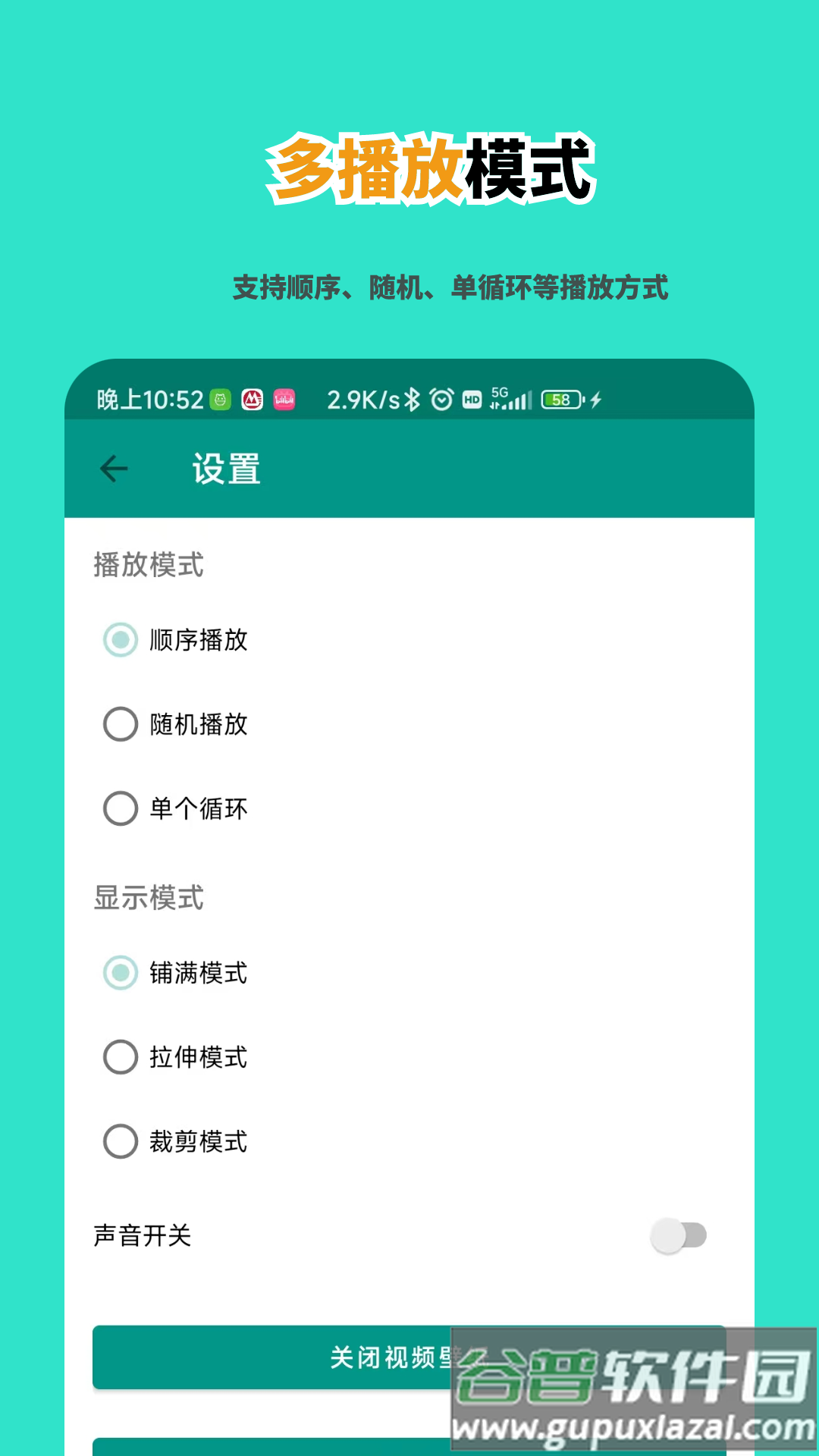The width and height of the screenshot is (819, 1456).
Task: Open the red bank app notification icon
Action: 252,398
